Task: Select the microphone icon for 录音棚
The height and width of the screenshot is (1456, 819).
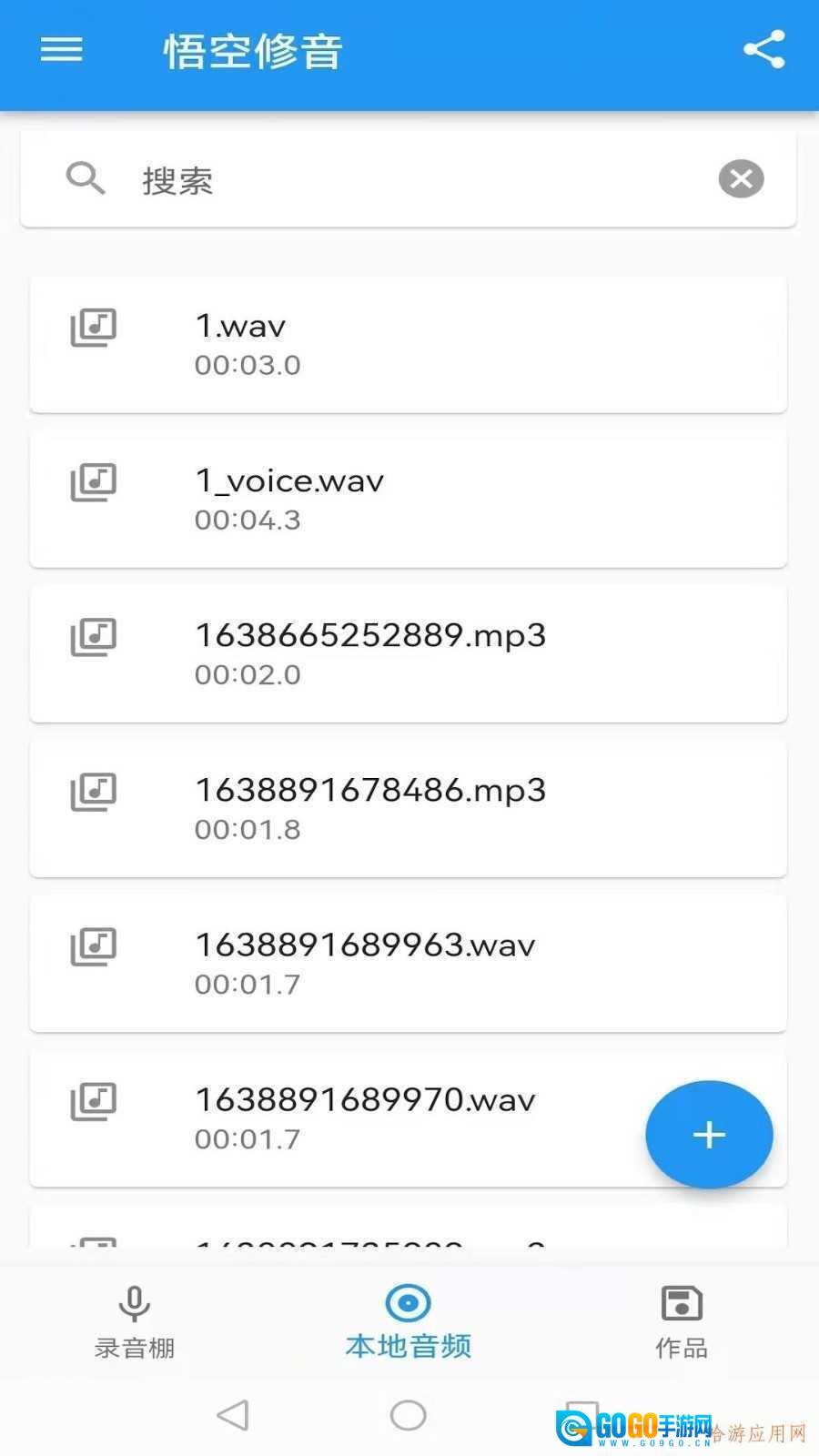Action: coord(135,1303)
